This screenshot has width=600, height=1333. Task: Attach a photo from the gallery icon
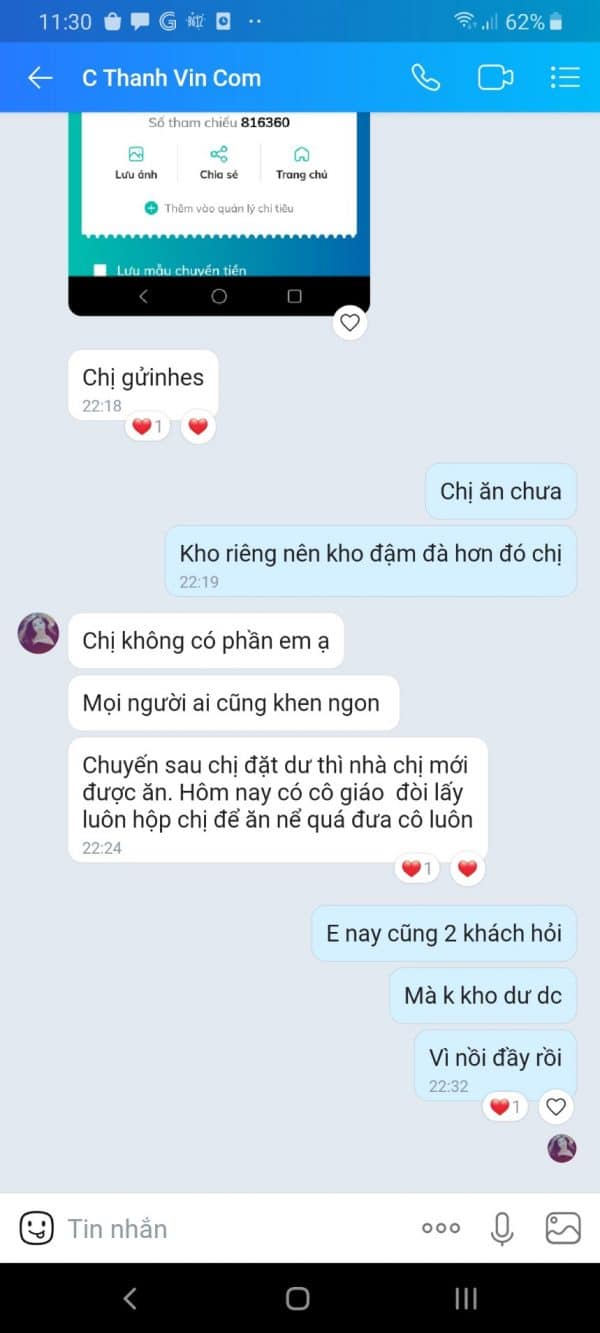pyautogui.click(x=563, y=1228)
